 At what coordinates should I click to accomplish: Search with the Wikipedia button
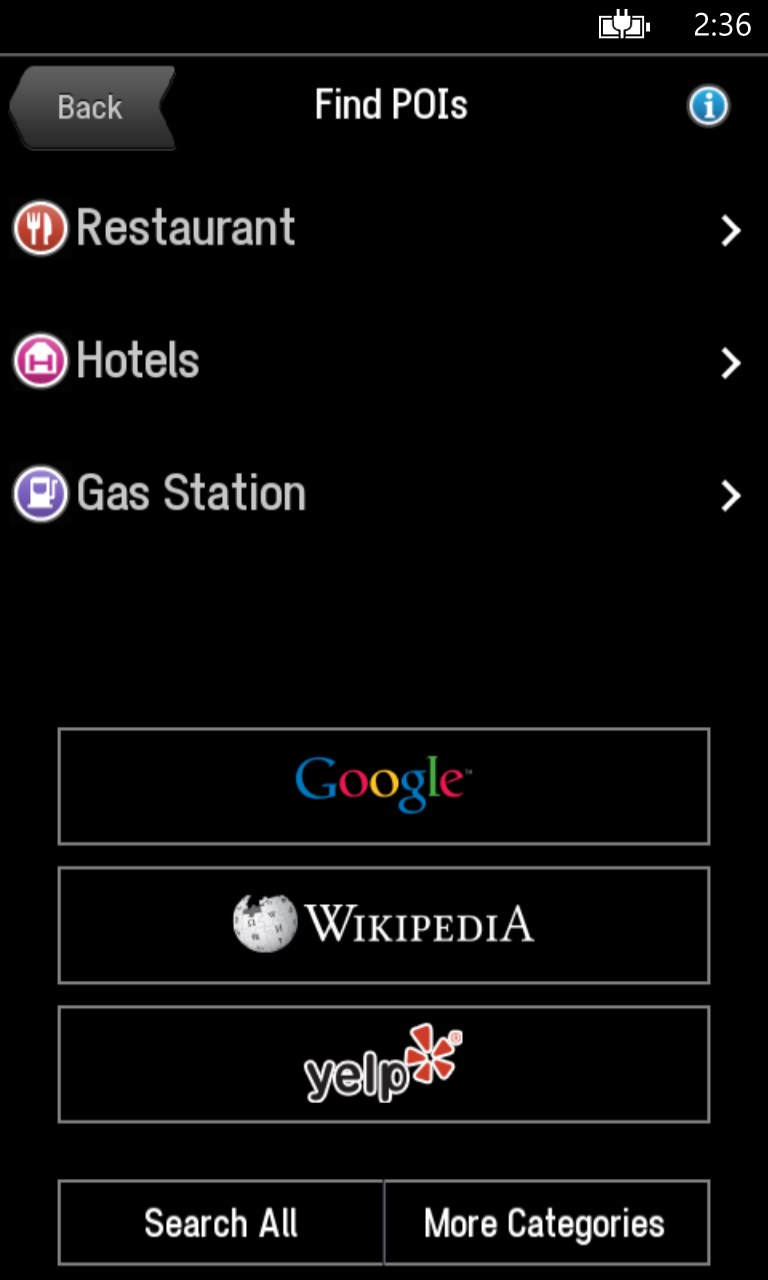(x=383, y=924)
